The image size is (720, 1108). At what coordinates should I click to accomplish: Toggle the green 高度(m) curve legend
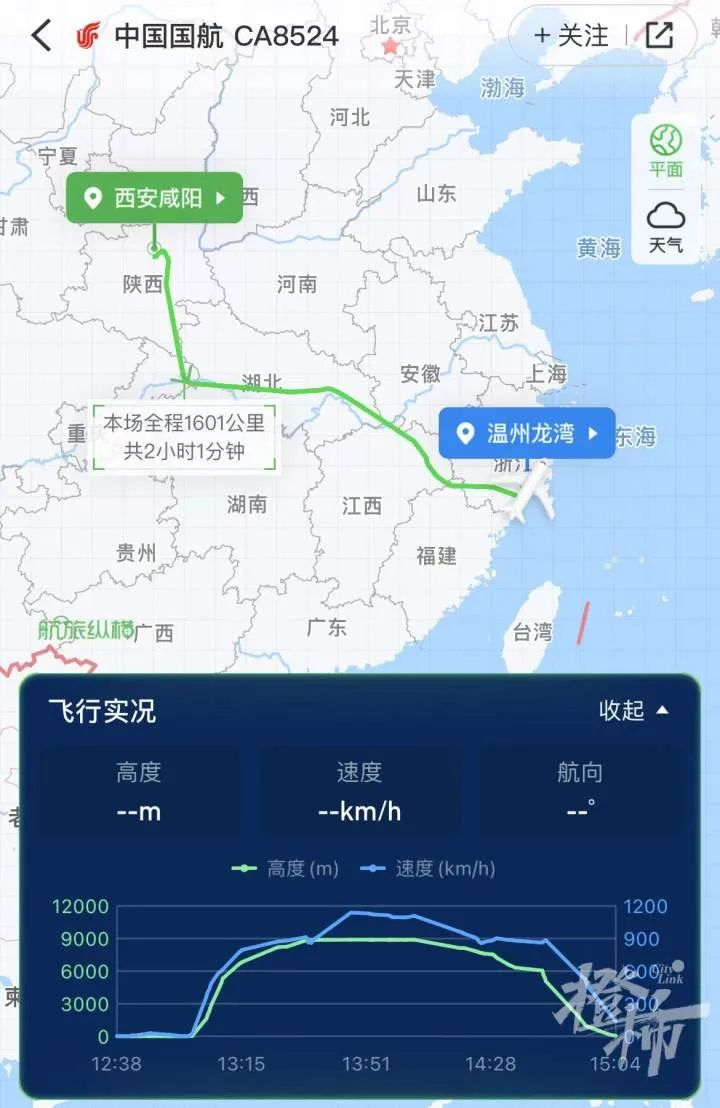pyautogui.click(x=290, y=869)
